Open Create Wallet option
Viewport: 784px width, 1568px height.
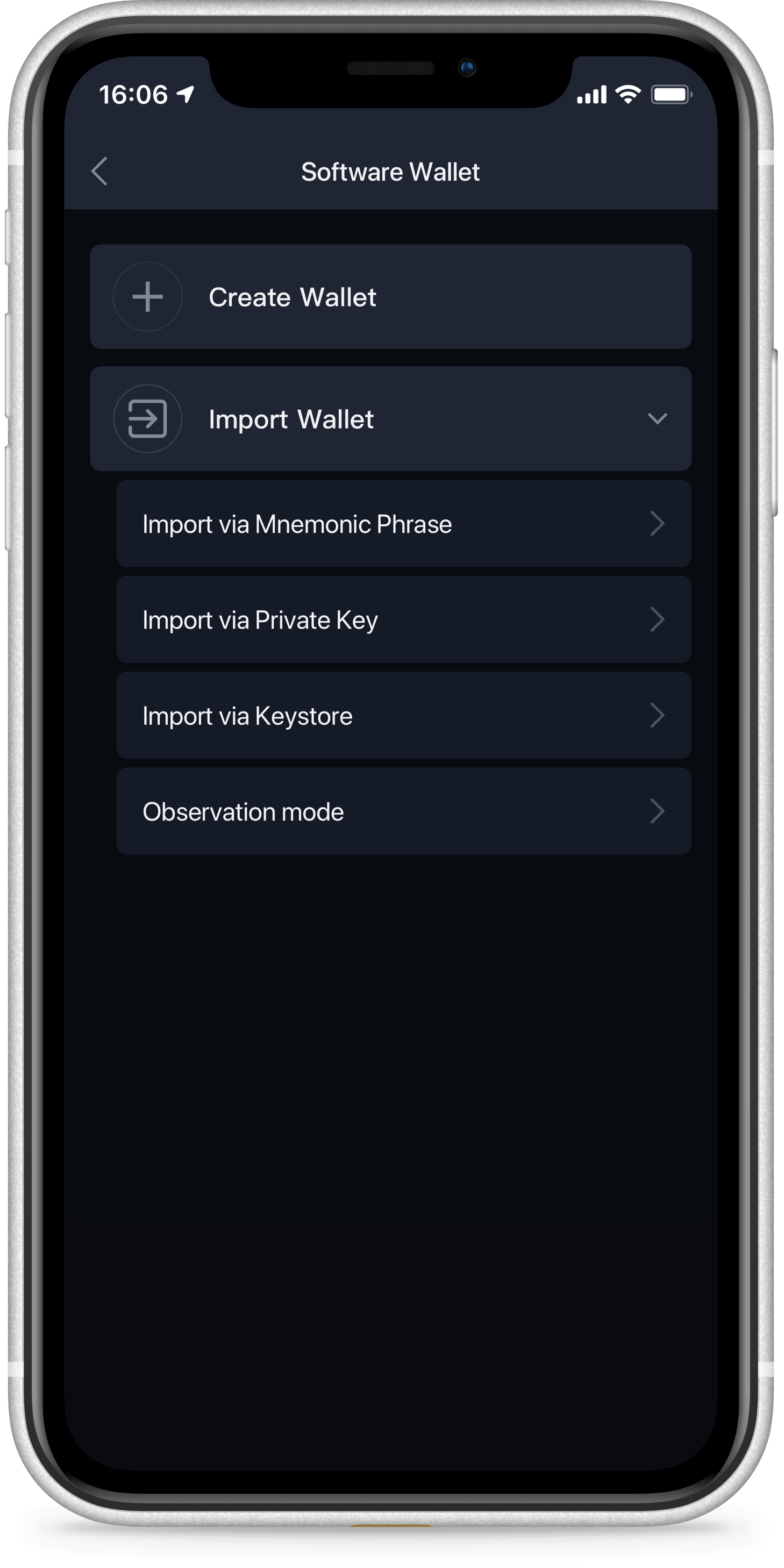(390, 297)
